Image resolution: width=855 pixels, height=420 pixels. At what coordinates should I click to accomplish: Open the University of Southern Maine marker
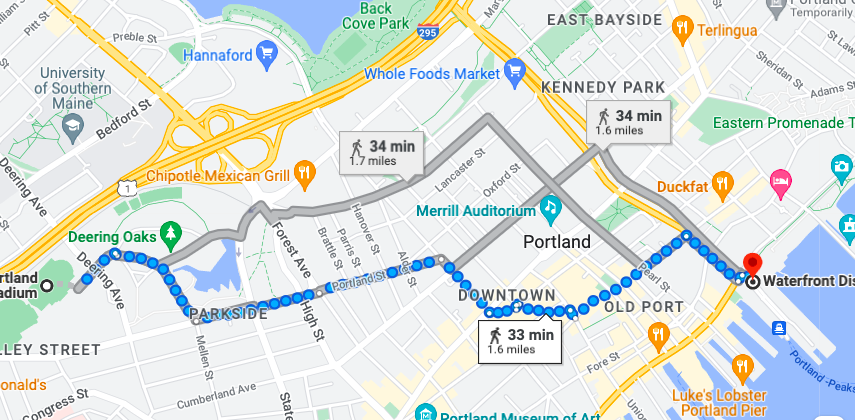72,125
